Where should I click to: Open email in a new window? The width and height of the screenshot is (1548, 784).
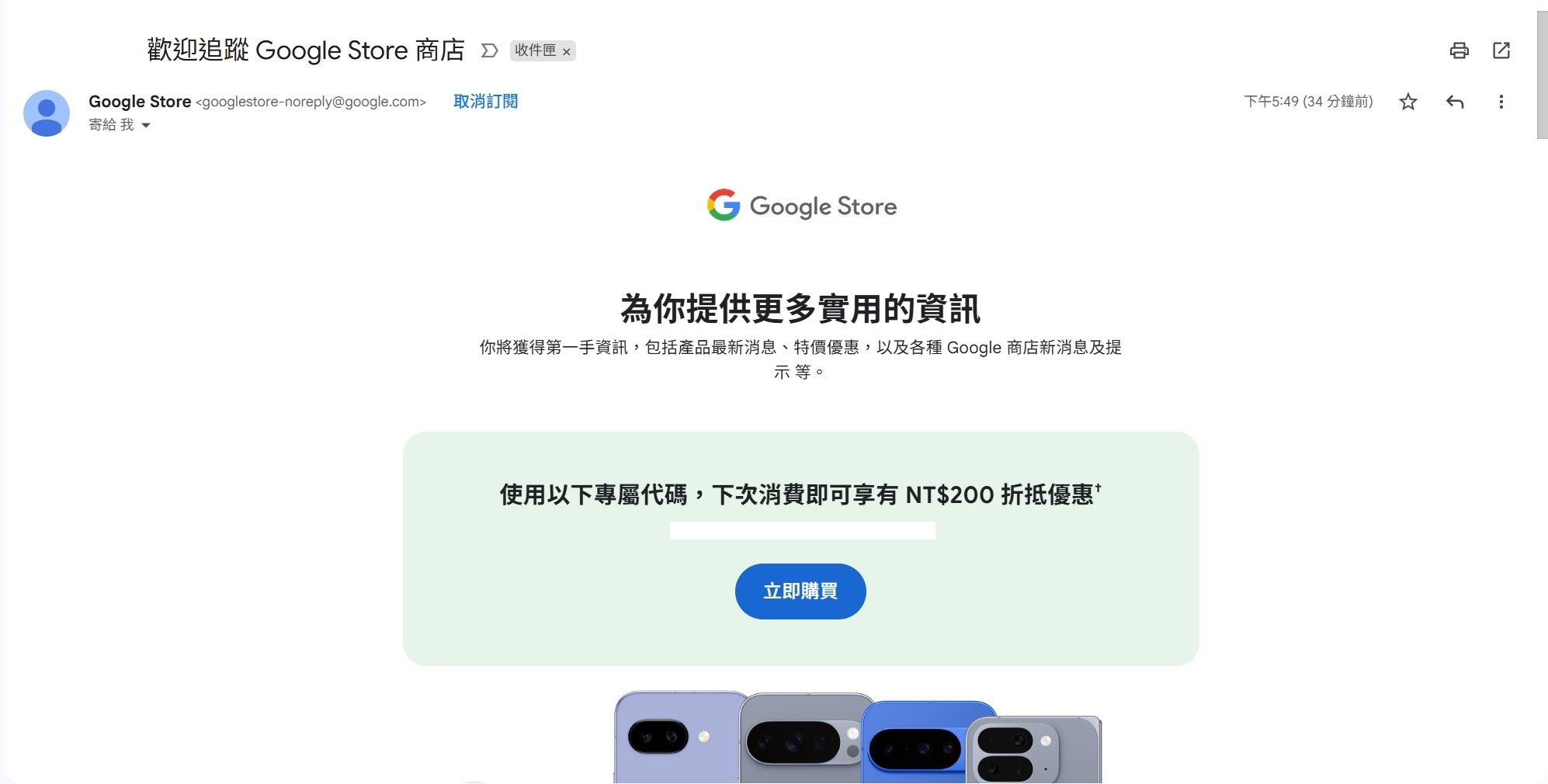coord(1501,50)
